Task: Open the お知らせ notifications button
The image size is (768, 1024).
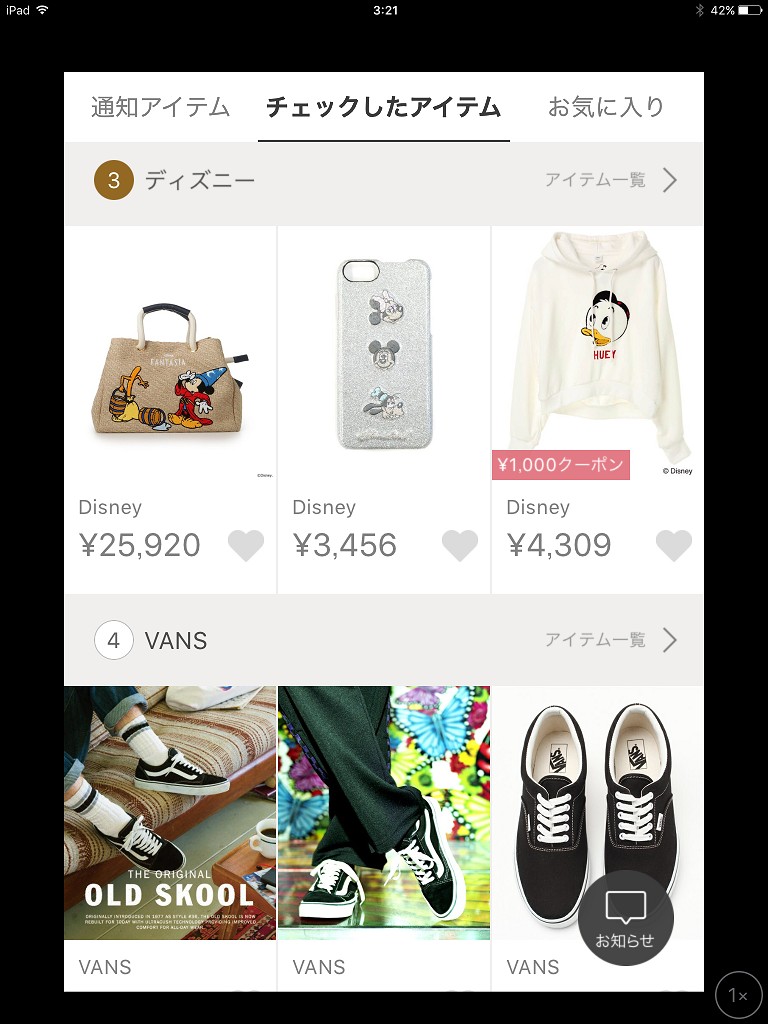Action: pyautogui.click(x=625, y=917)
